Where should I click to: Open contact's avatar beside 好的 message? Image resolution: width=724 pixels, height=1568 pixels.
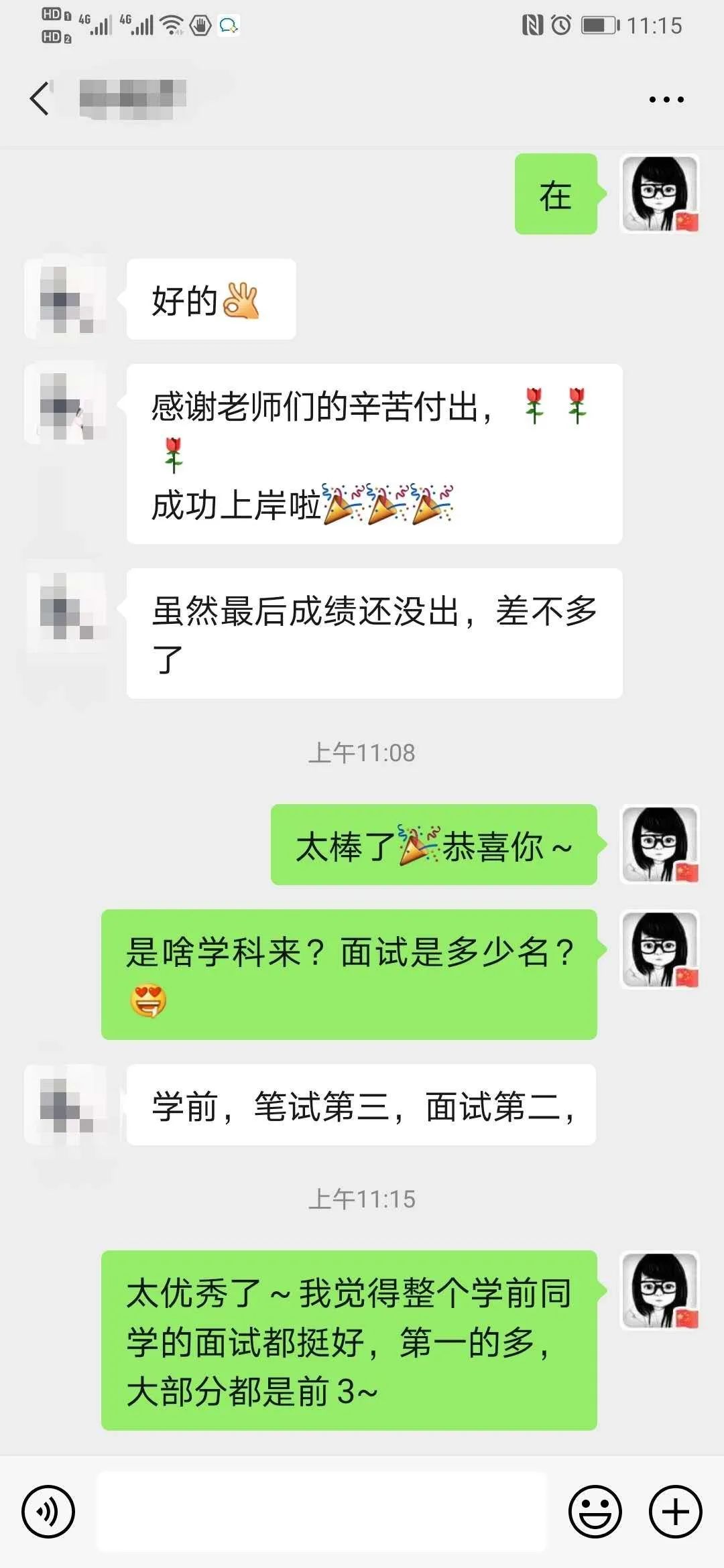(x=66, y=299)
